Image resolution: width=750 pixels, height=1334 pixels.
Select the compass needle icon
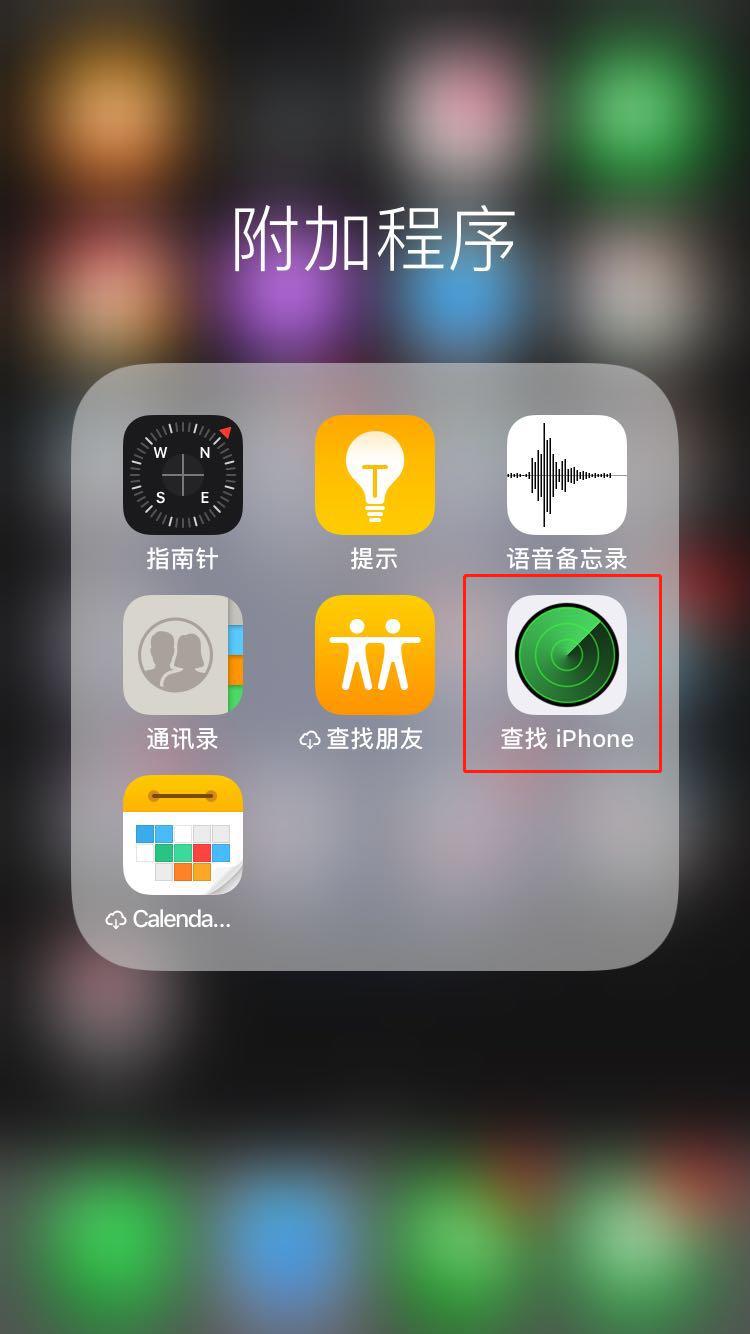click(182, 475)
